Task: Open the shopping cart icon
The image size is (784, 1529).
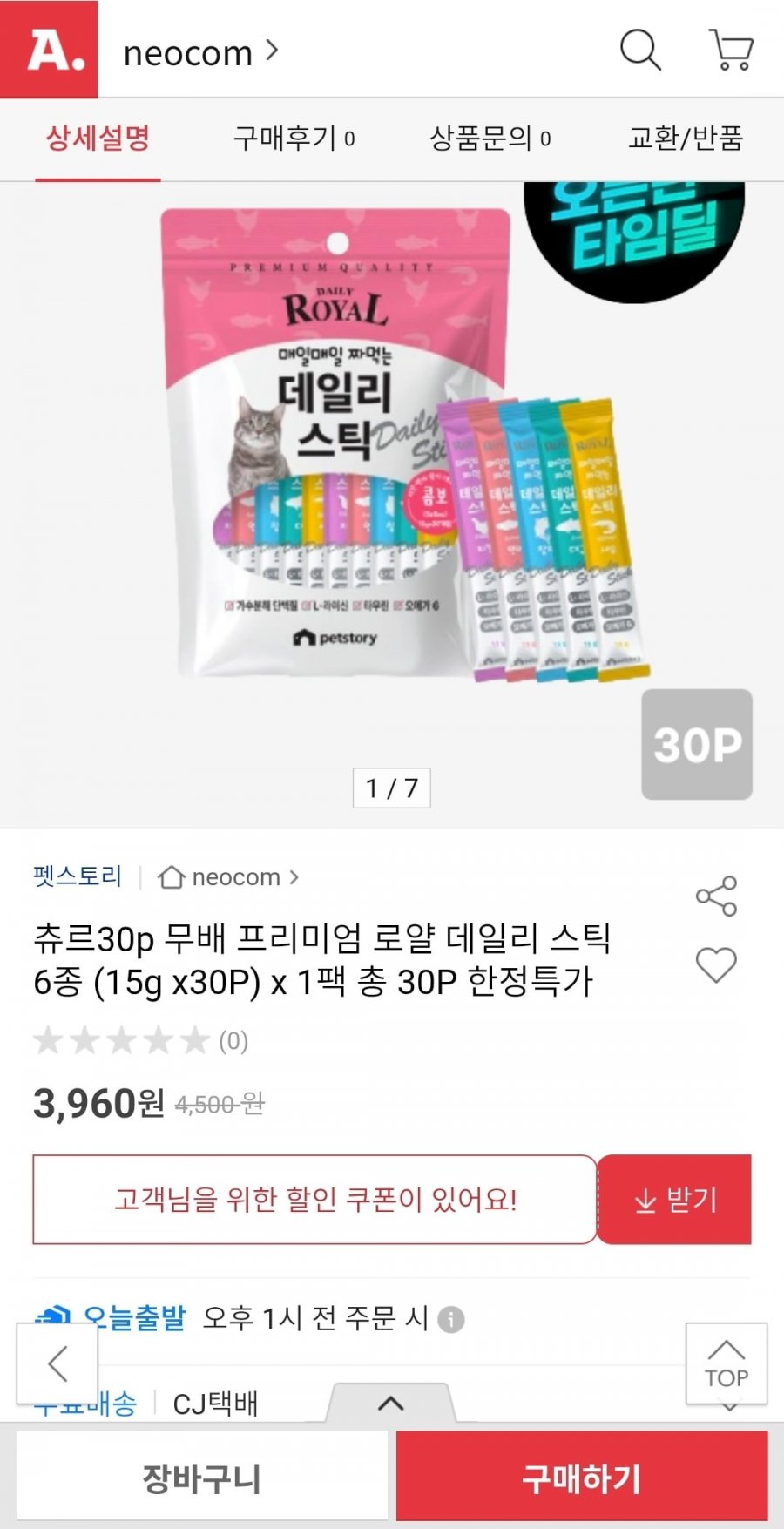Action: click(x=731, y=50)
